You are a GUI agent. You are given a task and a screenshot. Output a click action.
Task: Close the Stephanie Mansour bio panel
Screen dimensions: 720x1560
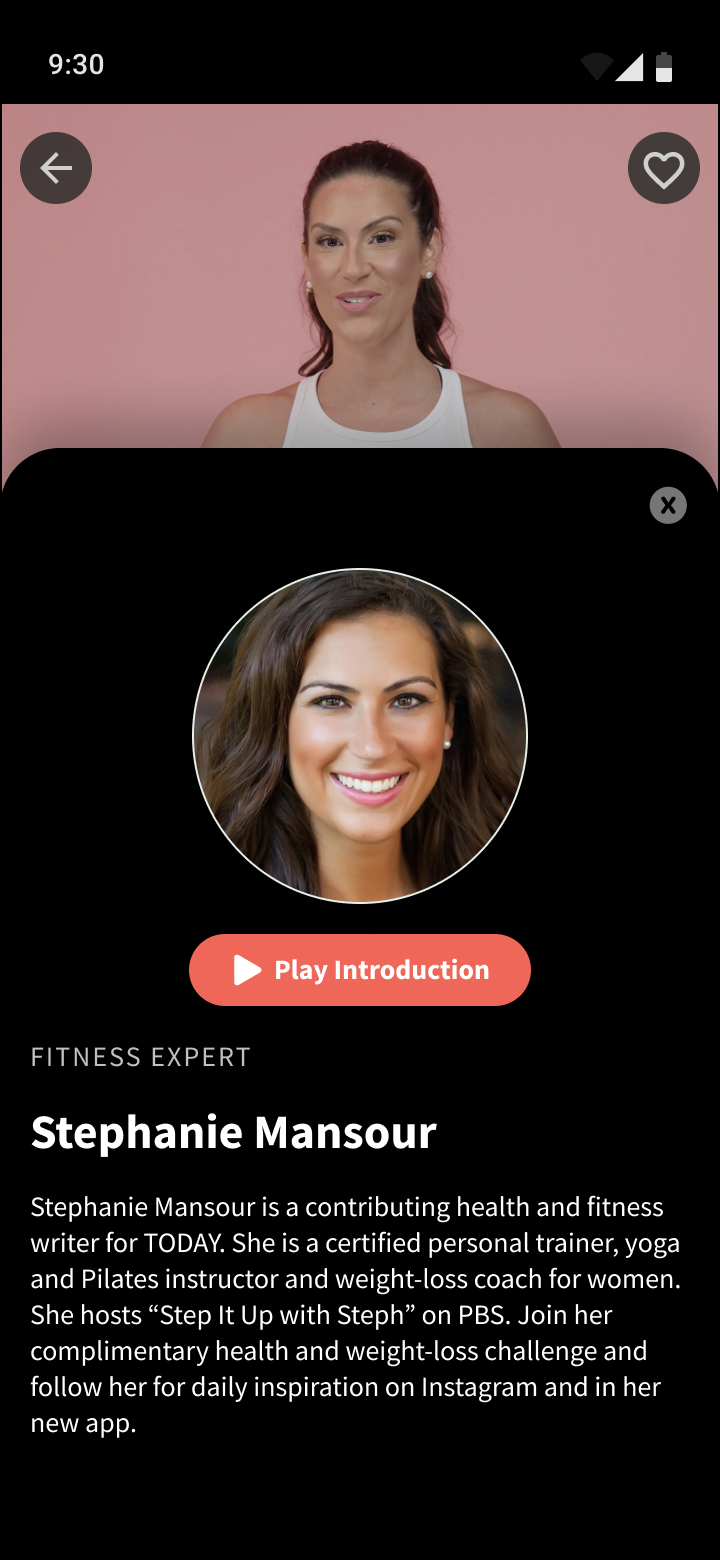tap(668, 505)
